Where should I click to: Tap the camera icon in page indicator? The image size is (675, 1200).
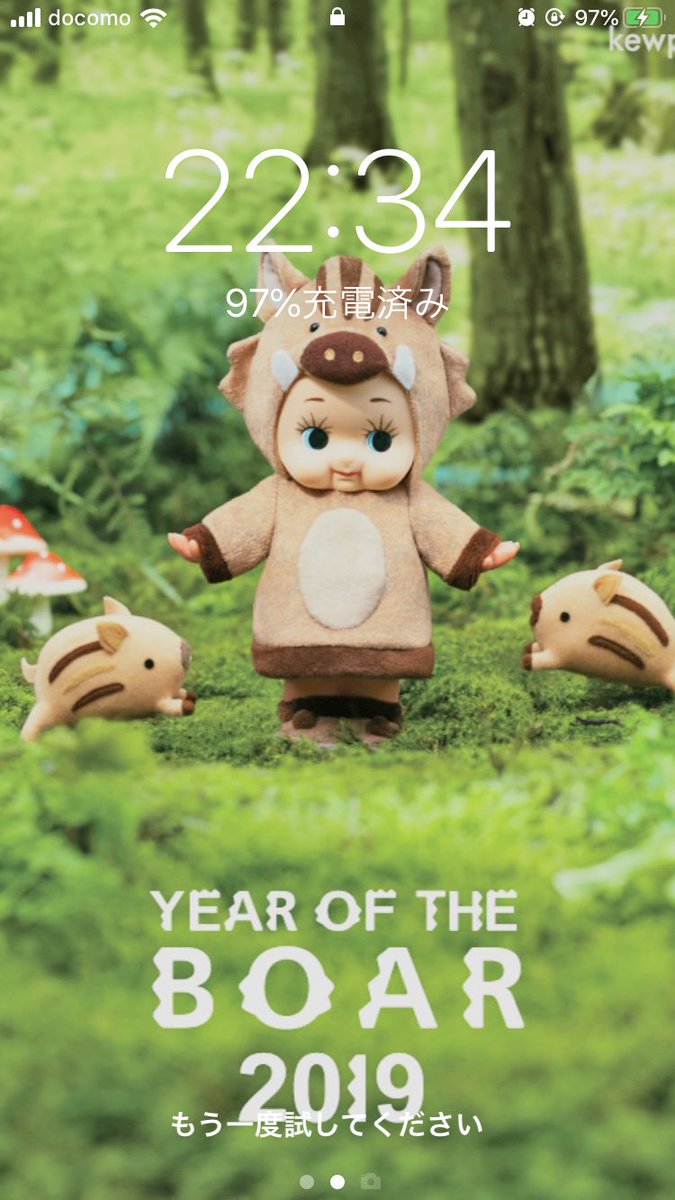tap(370, 1182)
